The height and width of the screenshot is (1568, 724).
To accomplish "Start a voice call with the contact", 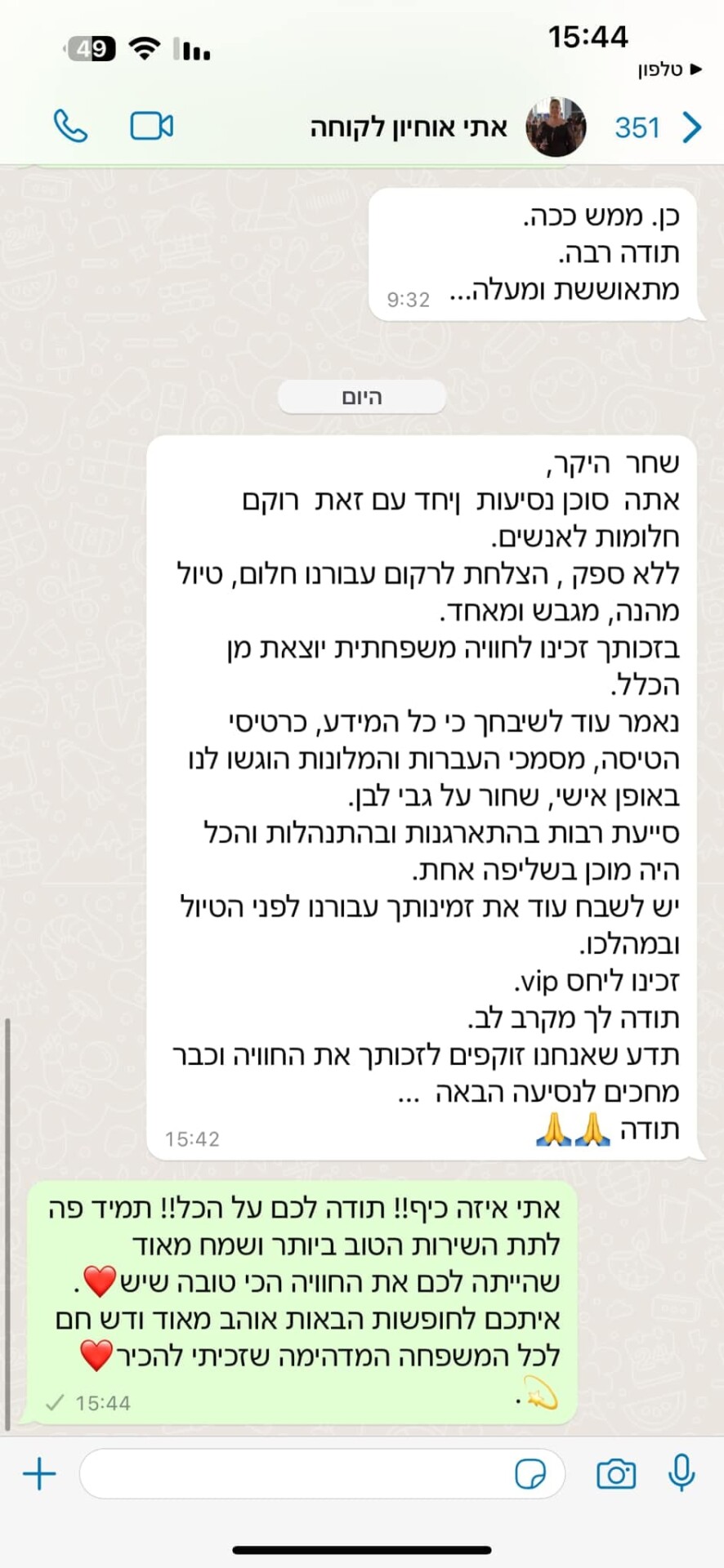I will [x=71, y=127].
